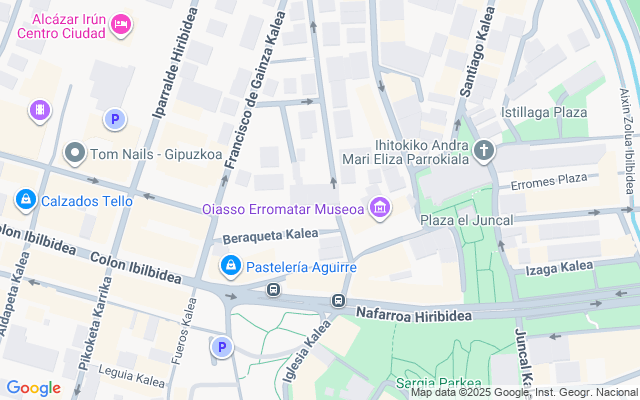This screenshot has height=400, width=640.
Task: Select the Pastelería Aguirre shop pin
Action: [x=231, y=267]
